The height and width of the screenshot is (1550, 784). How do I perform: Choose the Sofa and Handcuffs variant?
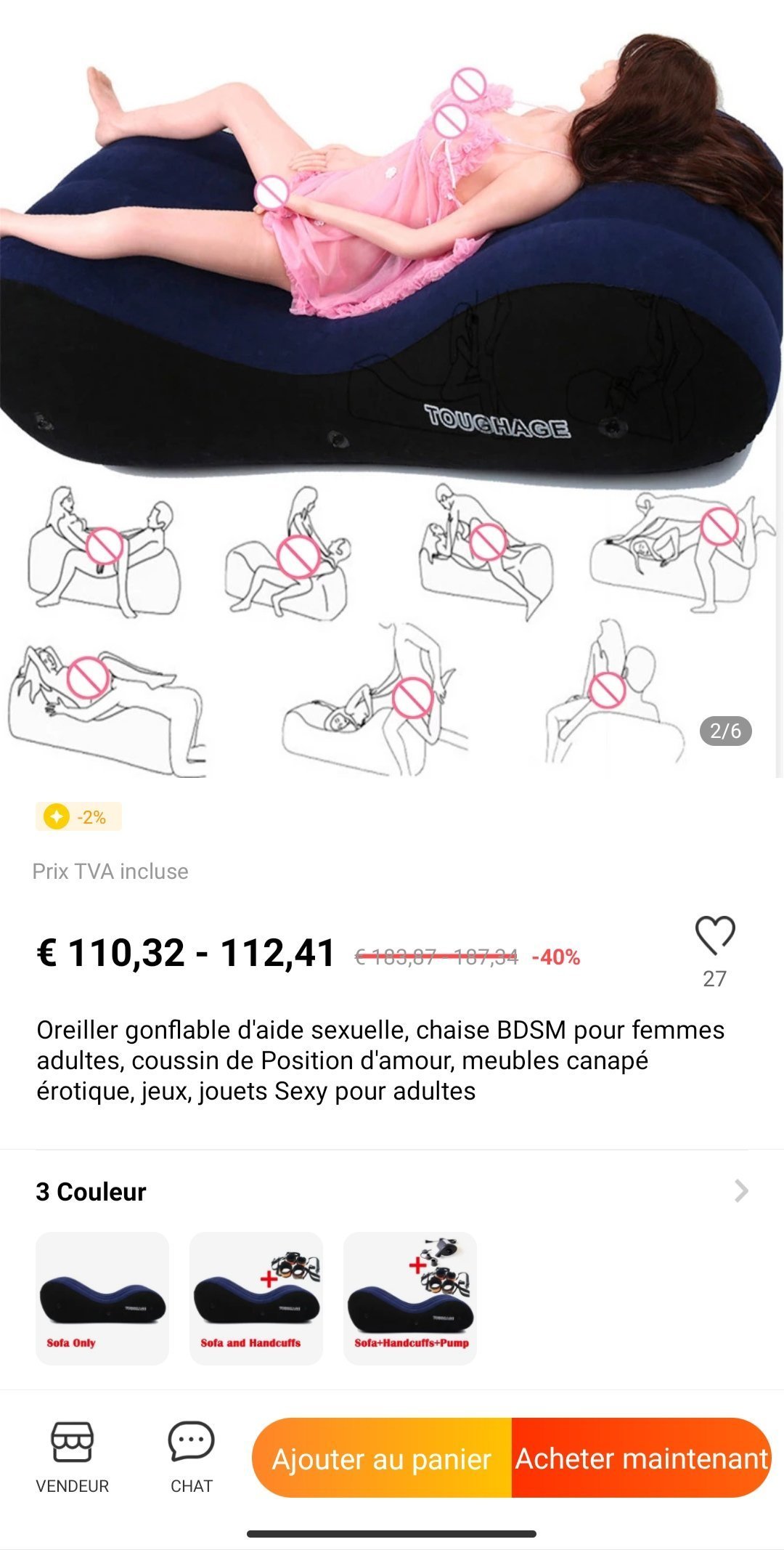(x=256, y=1298)
